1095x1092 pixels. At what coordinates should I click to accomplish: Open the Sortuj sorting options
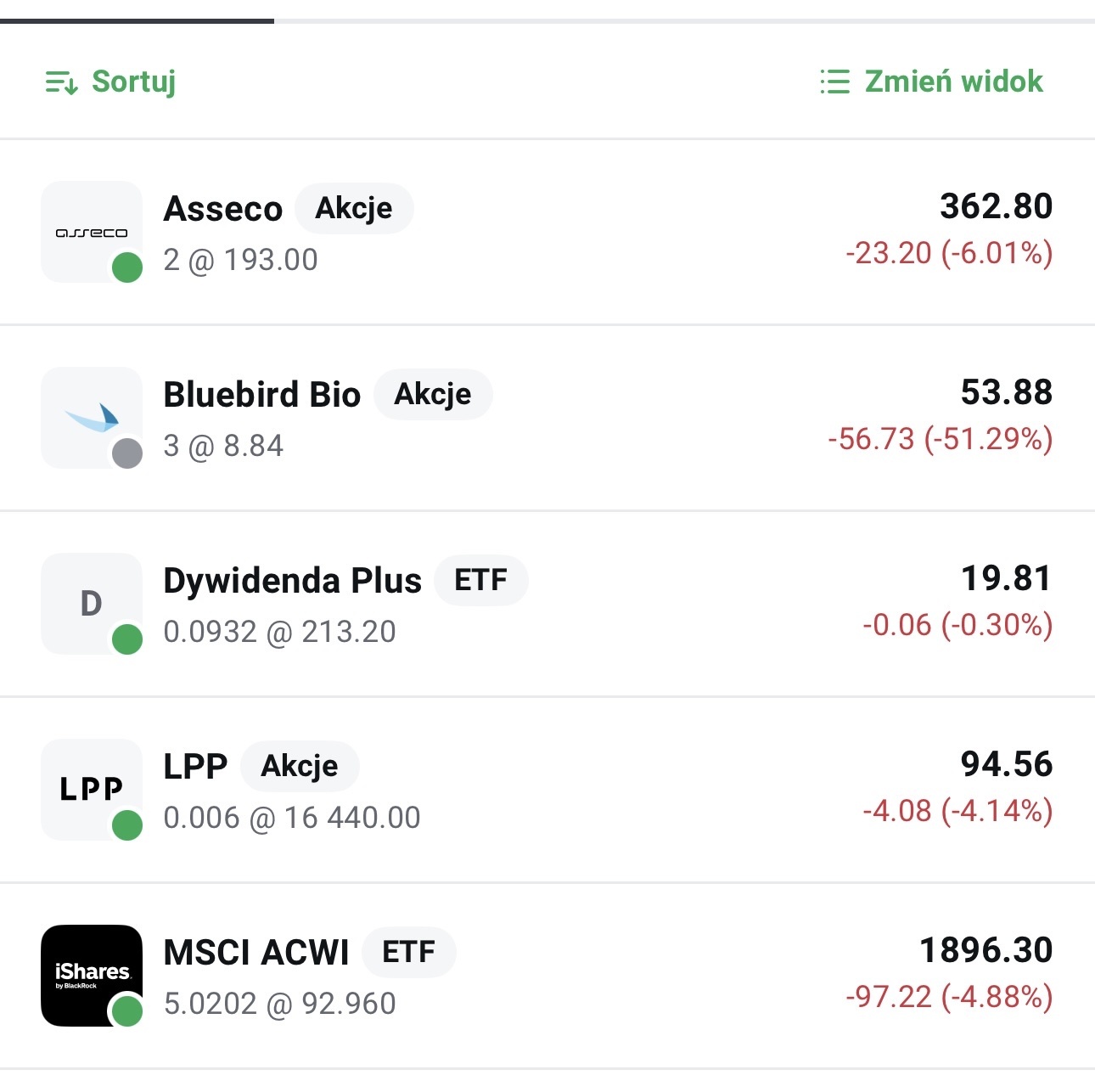110,82
